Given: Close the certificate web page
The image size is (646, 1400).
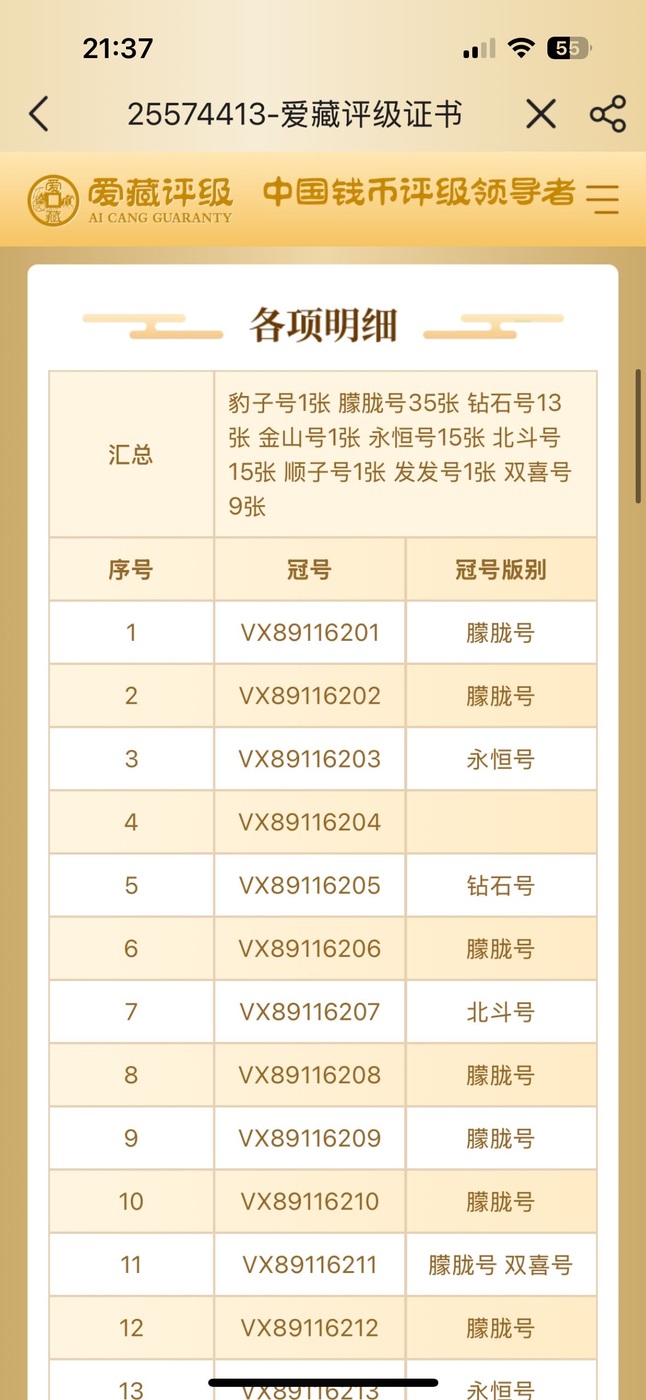Looking at the screenshot, I should coord(541,114).
